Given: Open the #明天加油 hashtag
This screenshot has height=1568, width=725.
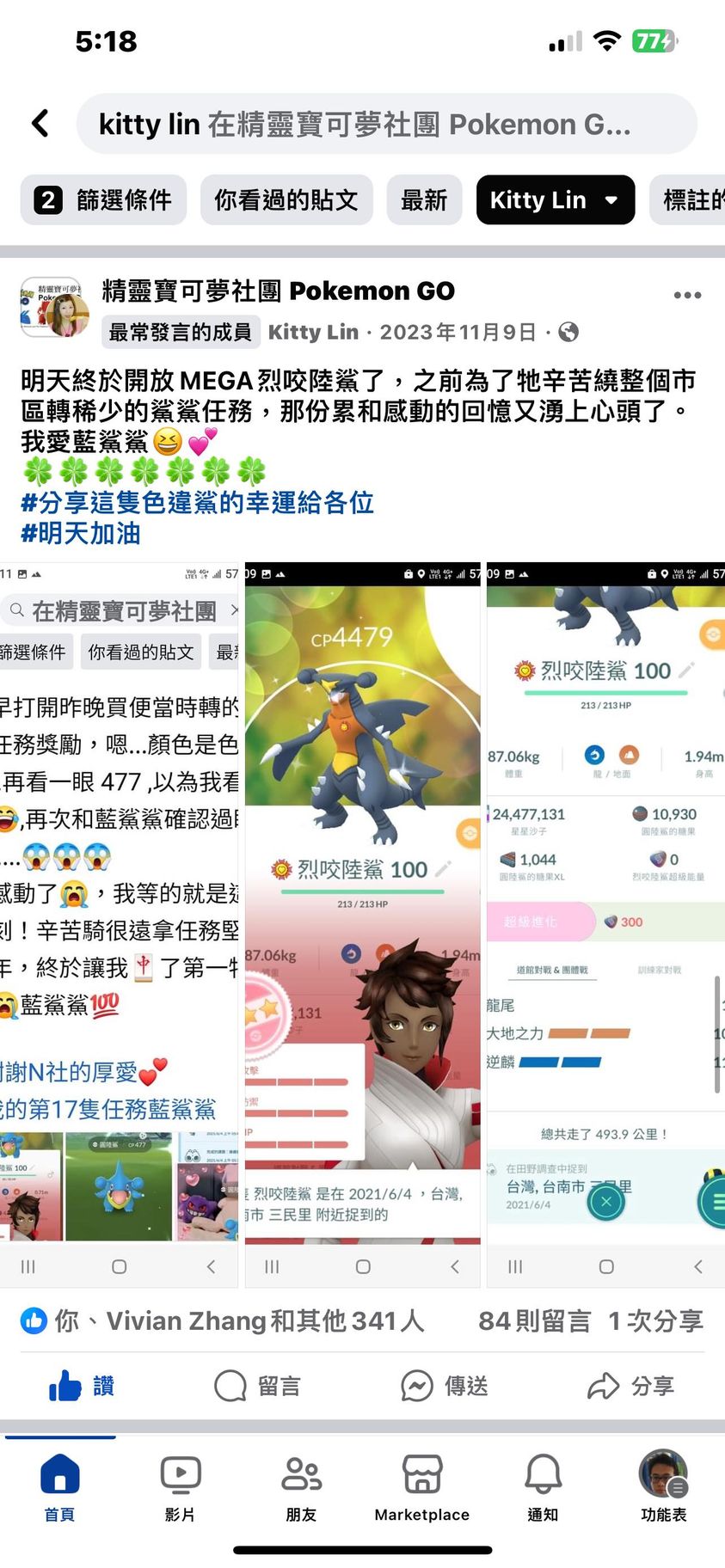Looking at the screenshot, I should pos(81,534).
